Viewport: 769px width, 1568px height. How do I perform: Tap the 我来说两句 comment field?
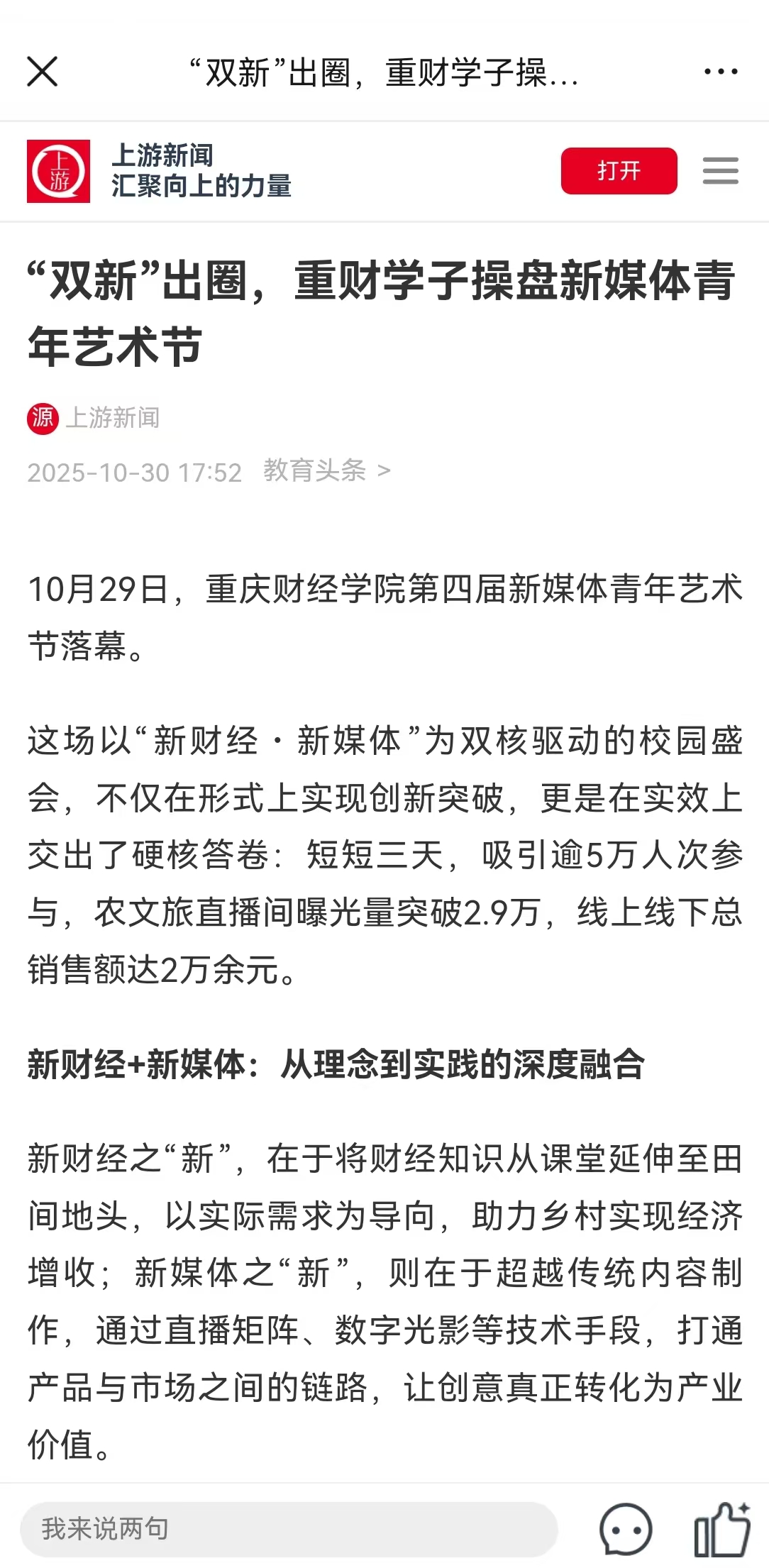tap(288, 1528)
